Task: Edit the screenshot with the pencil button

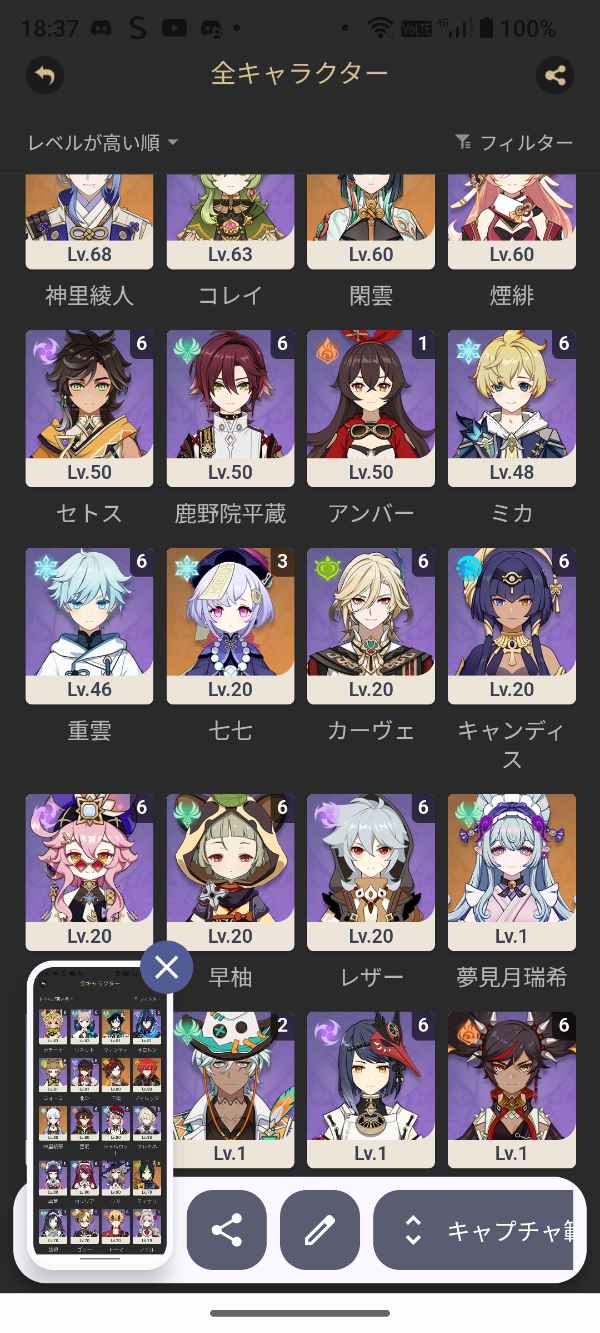Action: coord(319,1230)
